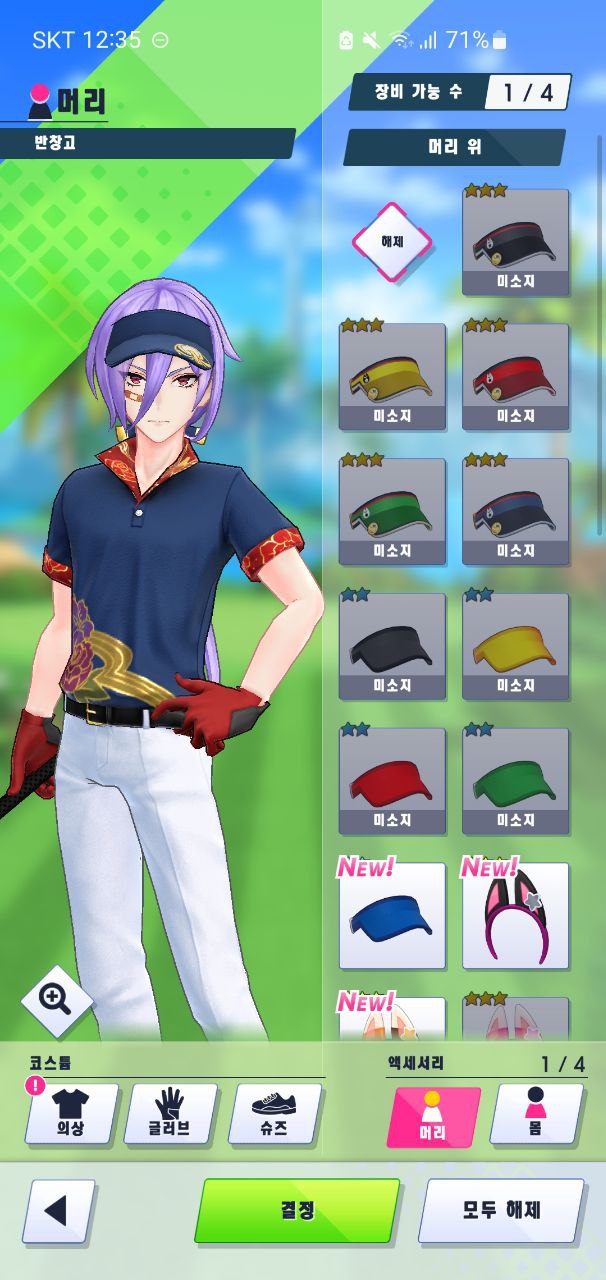This screenshot has height=1280, width=606.
Task: Open the 글러브 glove category
Action: (171, 1113)
